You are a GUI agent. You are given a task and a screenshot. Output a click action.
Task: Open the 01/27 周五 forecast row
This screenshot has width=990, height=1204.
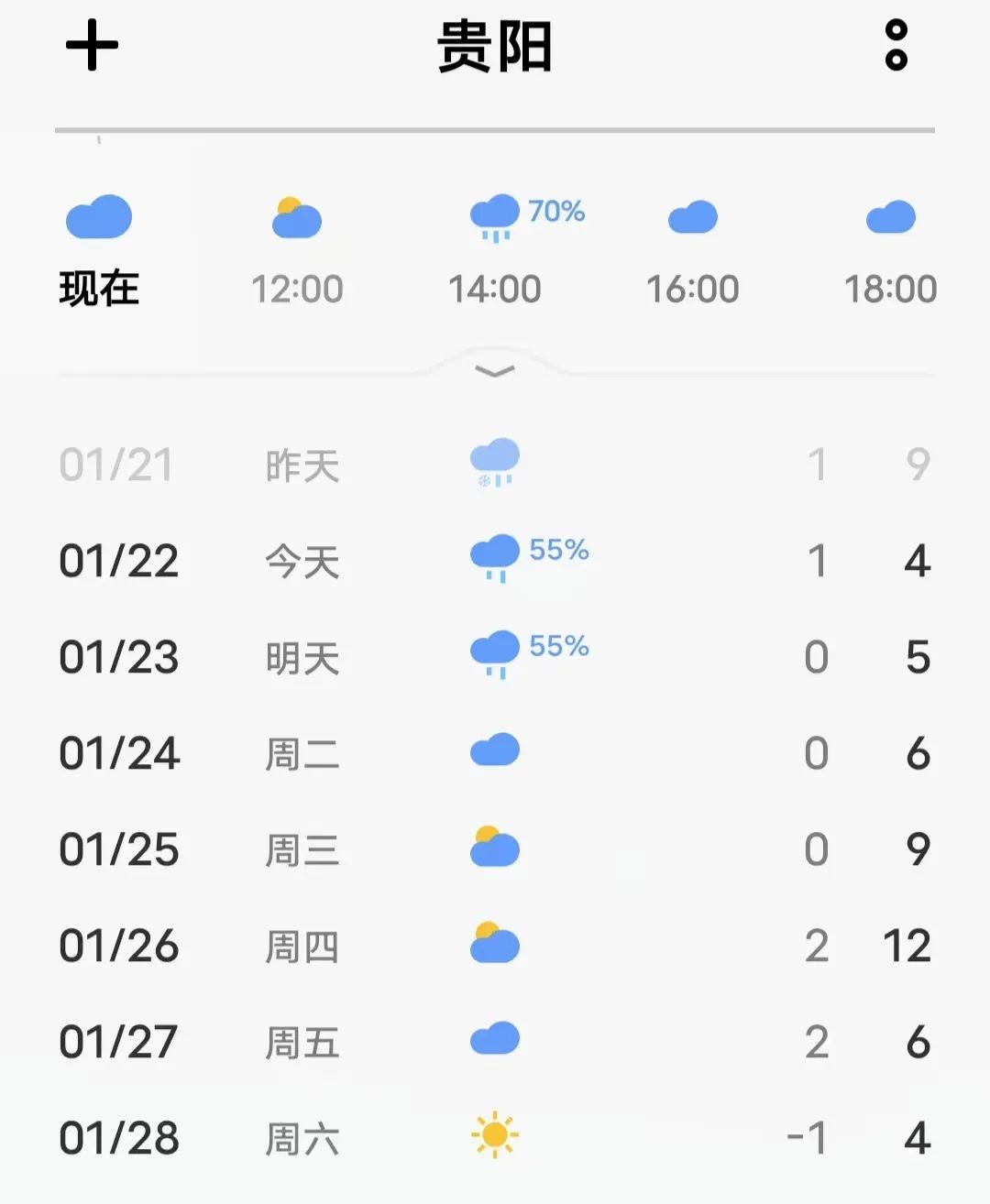point(495,1042)
